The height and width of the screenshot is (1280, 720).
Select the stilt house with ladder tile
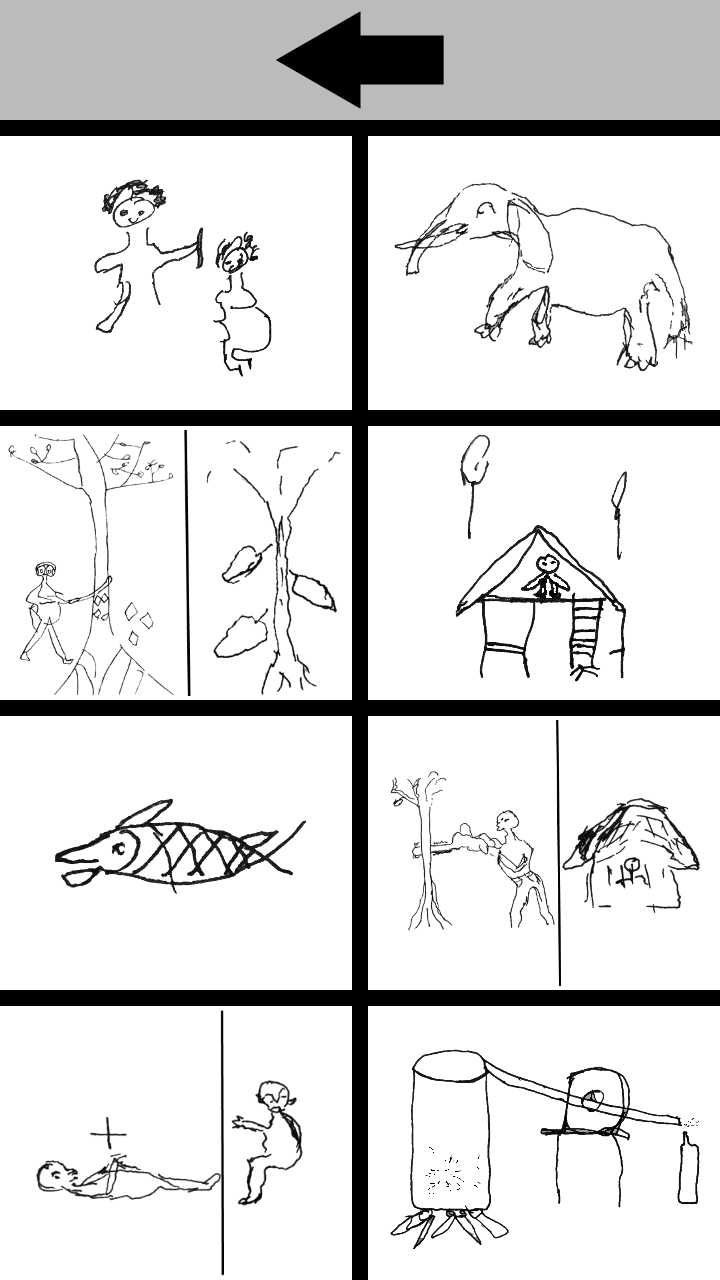[x=543, y=563]
